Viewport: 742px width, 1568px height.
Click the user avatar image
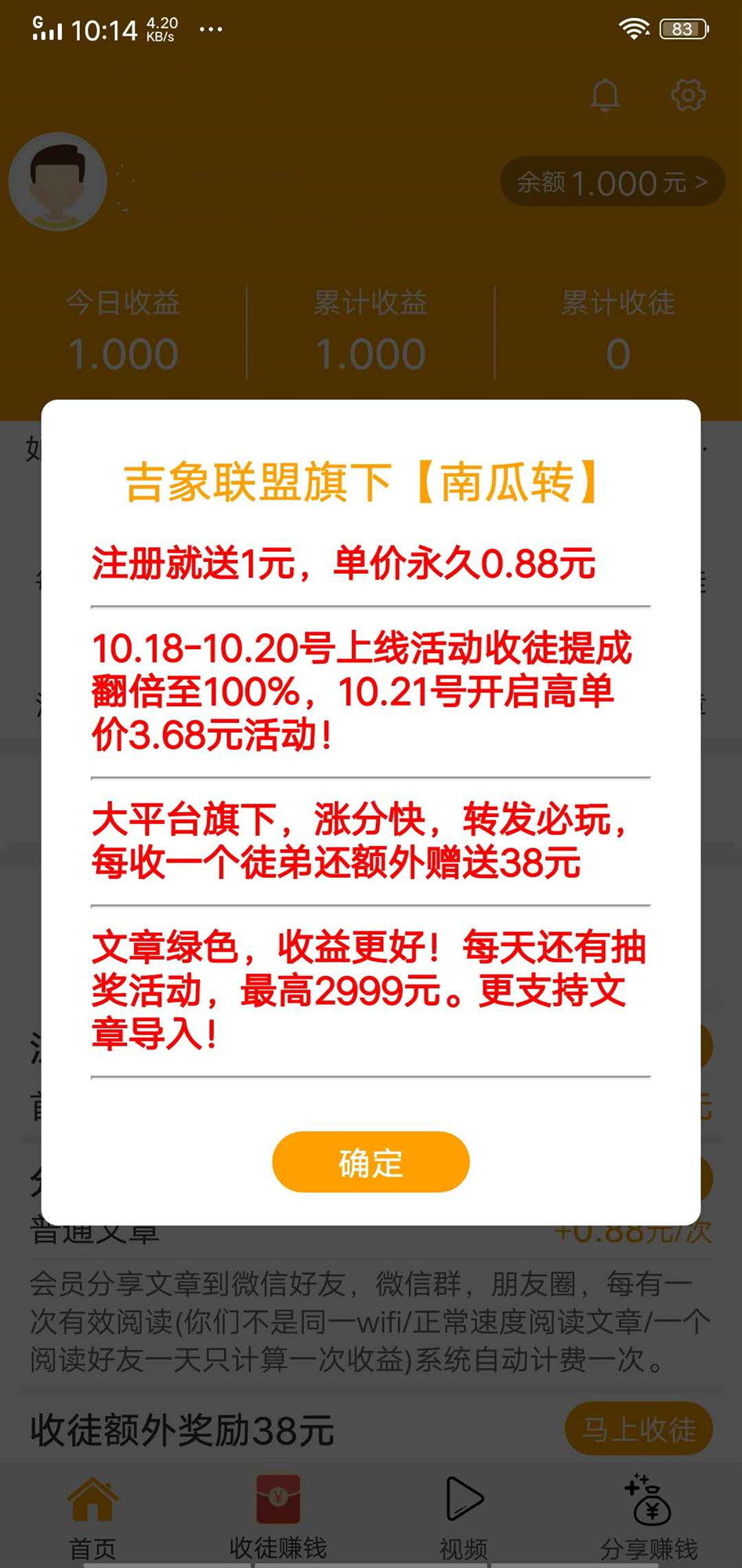(x=59, y=182)
